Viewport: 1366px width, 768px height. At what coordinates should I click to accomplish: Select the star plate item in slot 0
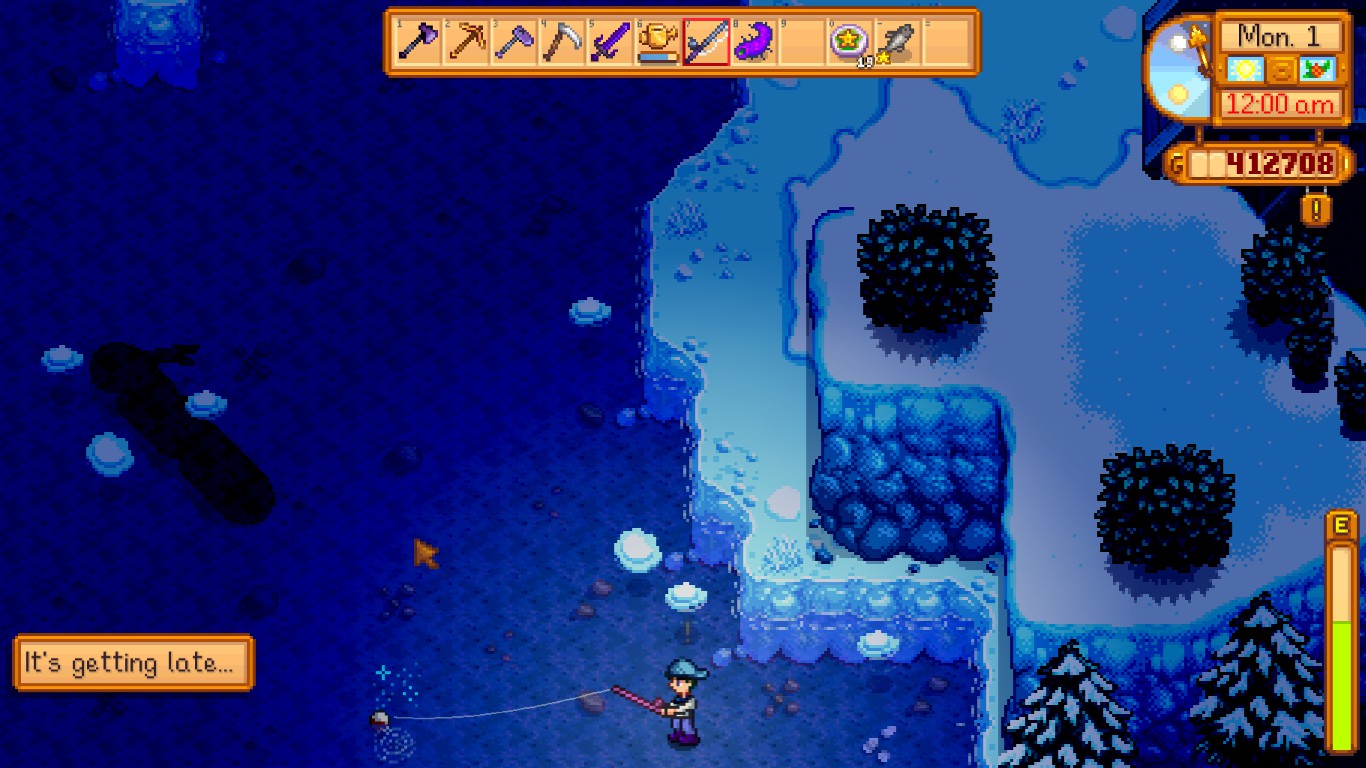pos(849,43)
